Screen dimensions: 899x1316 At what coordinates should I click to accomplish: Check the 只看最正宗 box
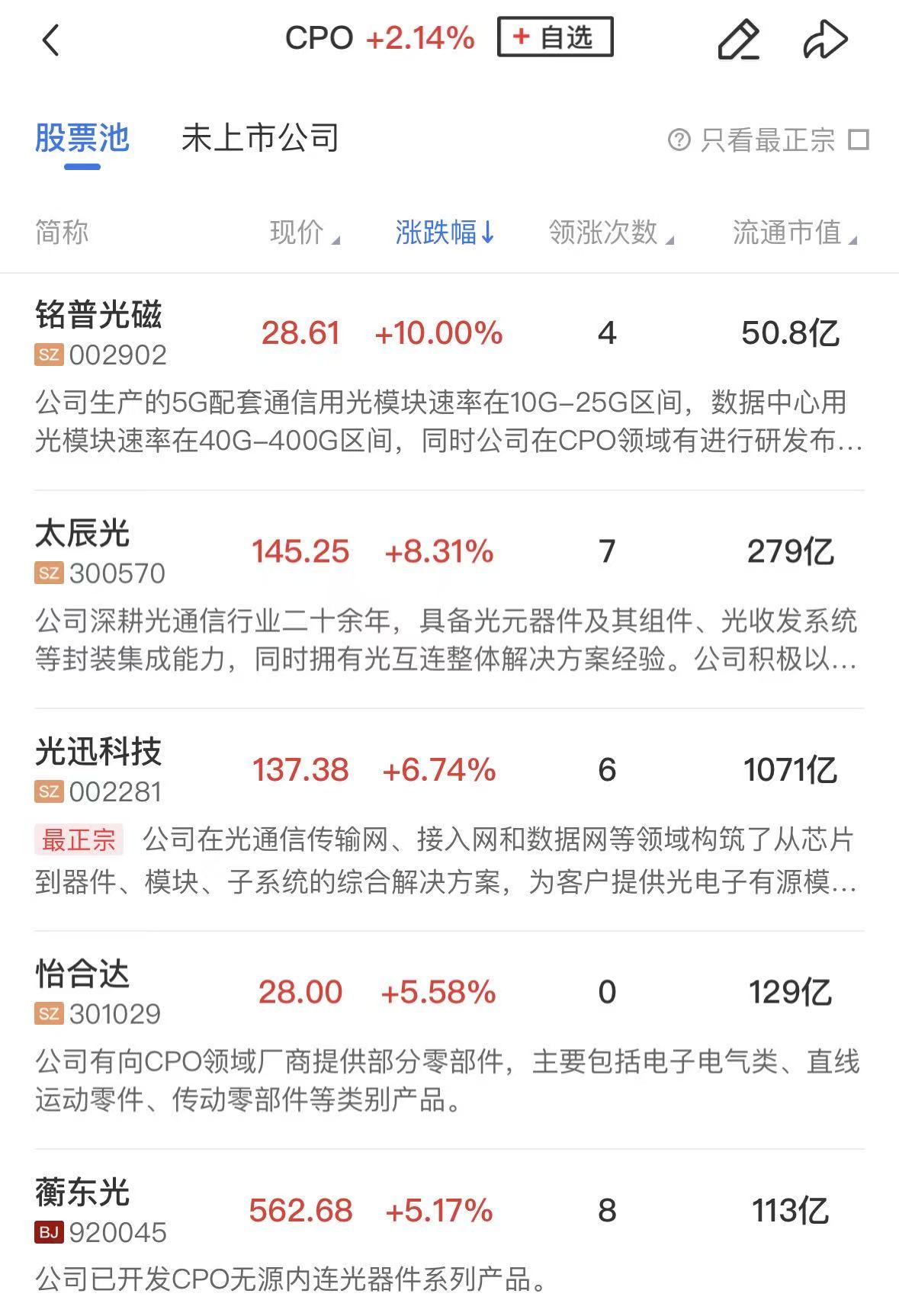859,140
